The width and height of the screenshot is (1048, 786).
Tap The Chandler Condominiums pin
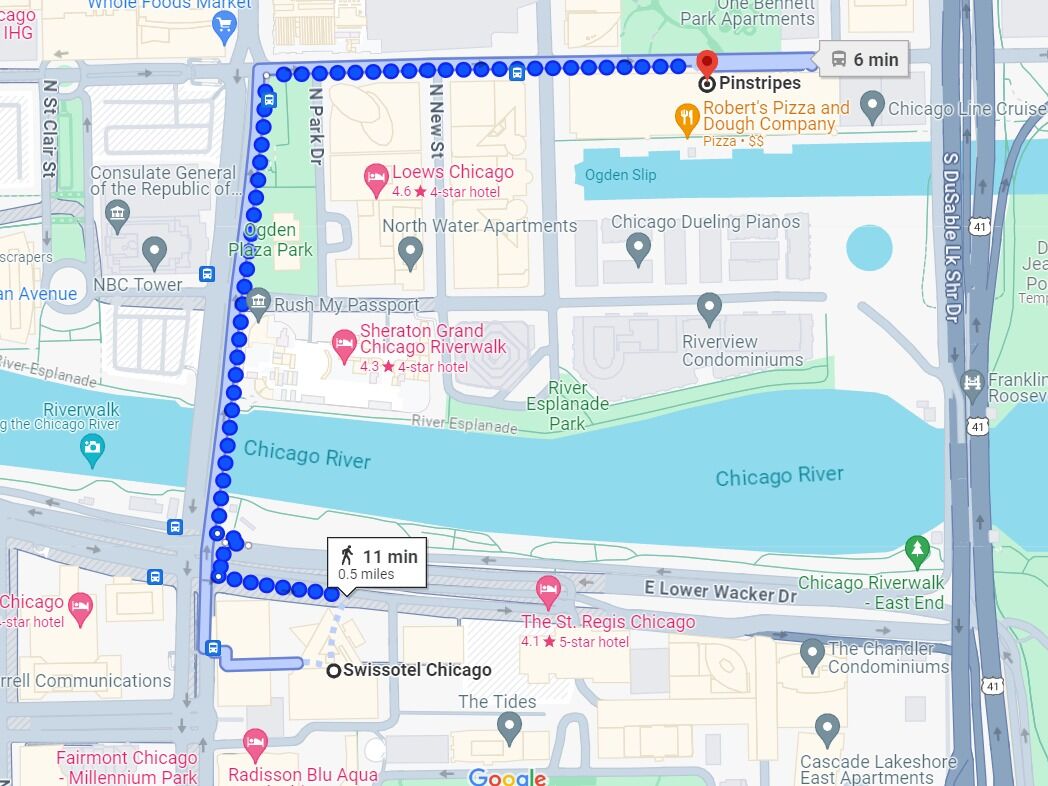click(x=812, y=654)
